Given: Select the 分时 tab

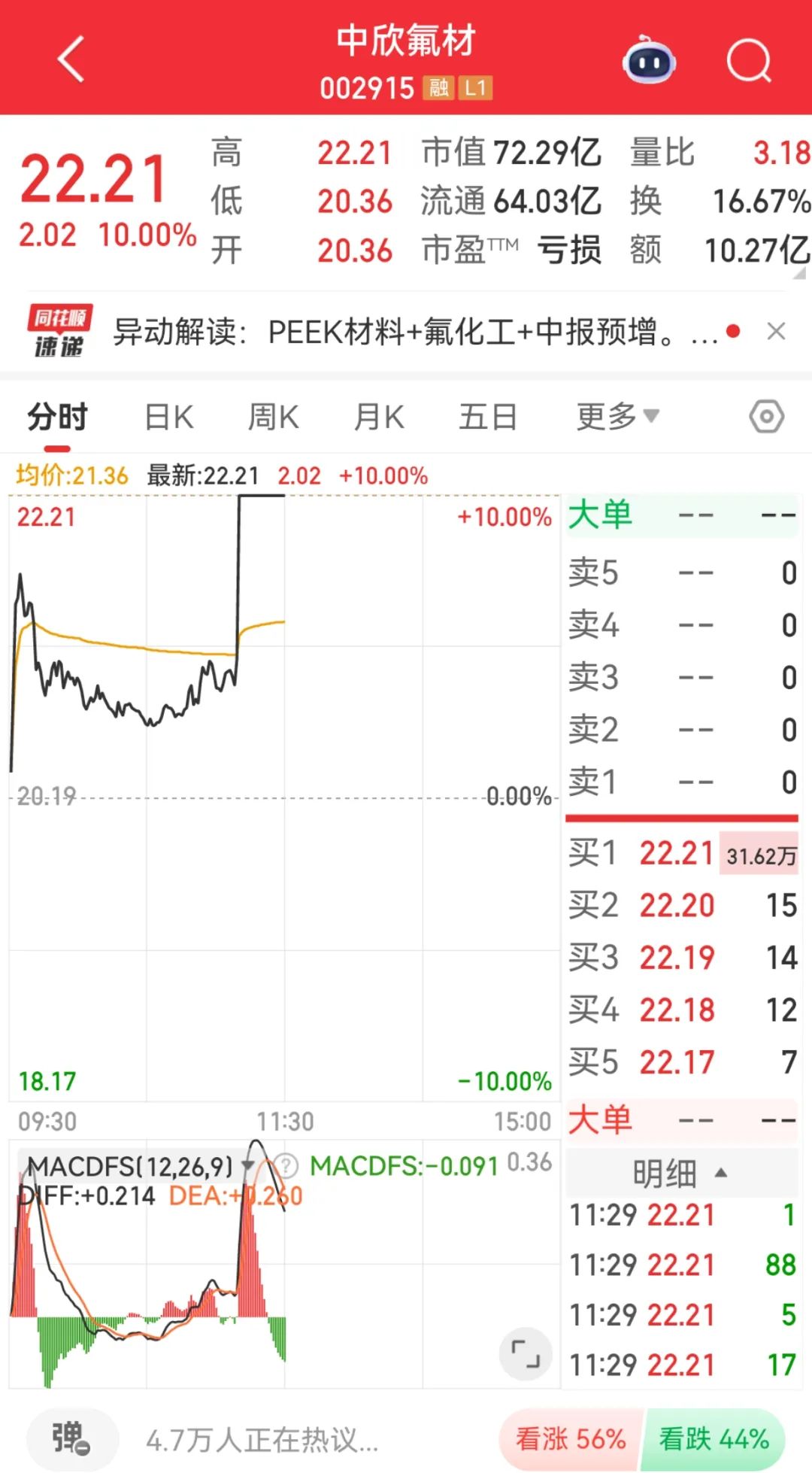Looking at the screenshot, I should pyautogui.click(x=58, y=417).
